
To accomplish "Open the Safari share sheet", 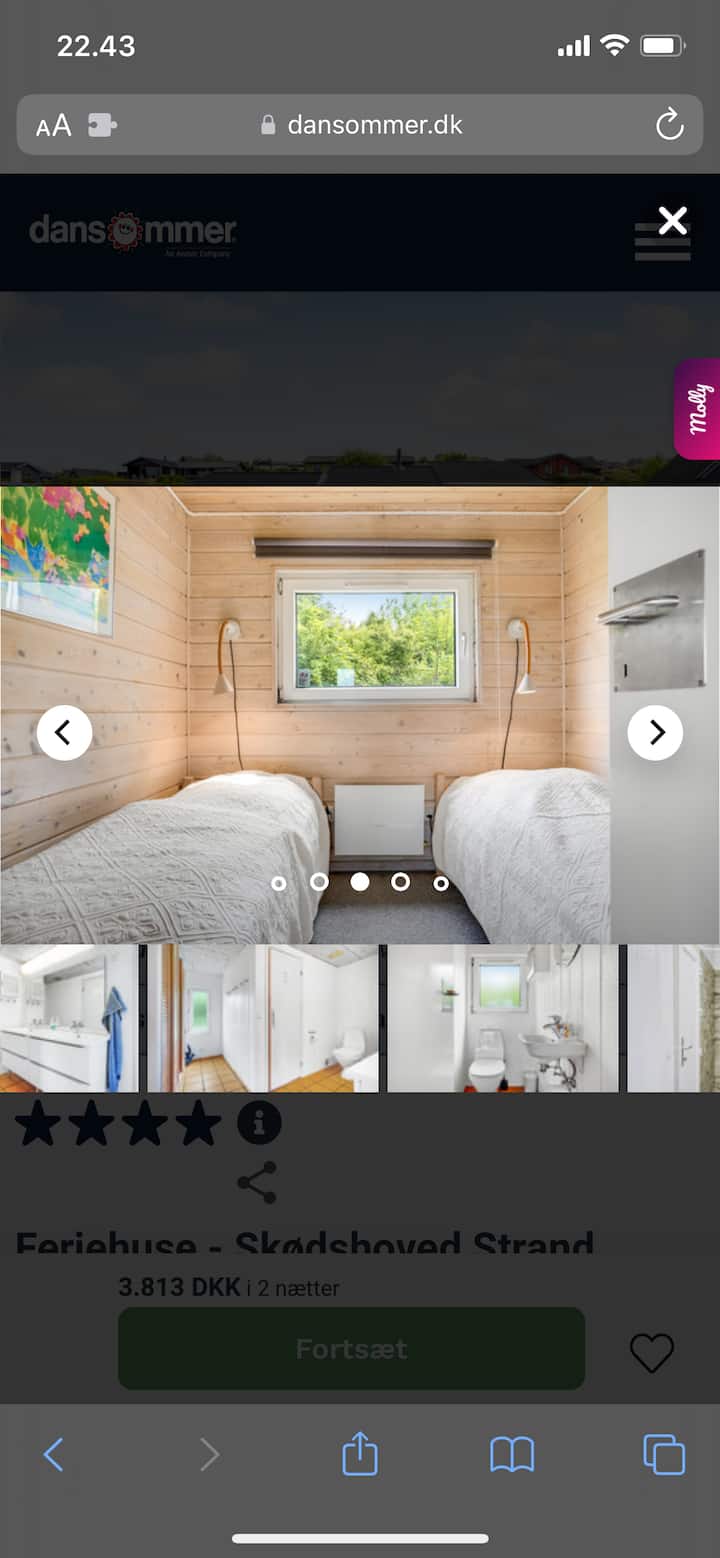I will (x=360, y=1454).
